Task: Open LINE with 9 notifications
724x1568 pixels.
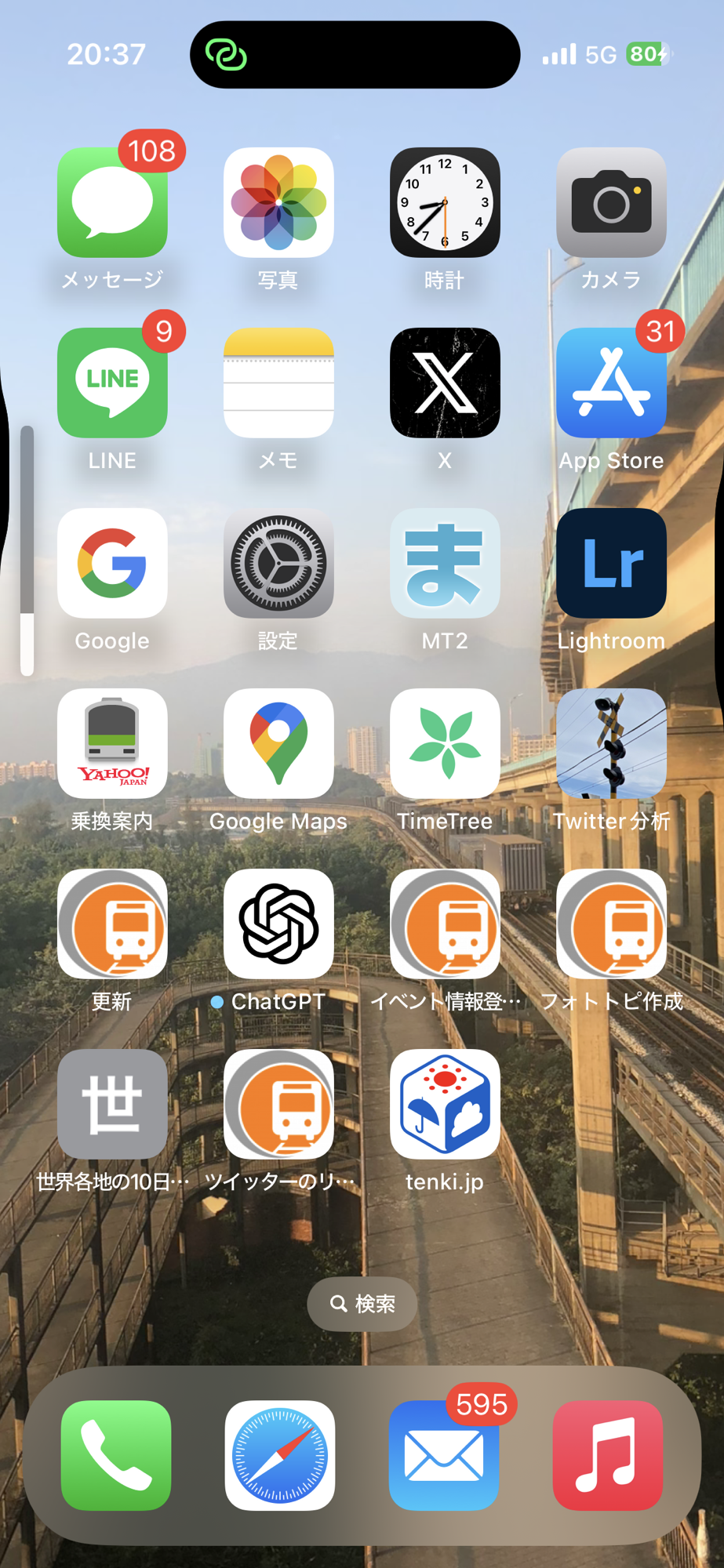Action: (x=112, y=383)
